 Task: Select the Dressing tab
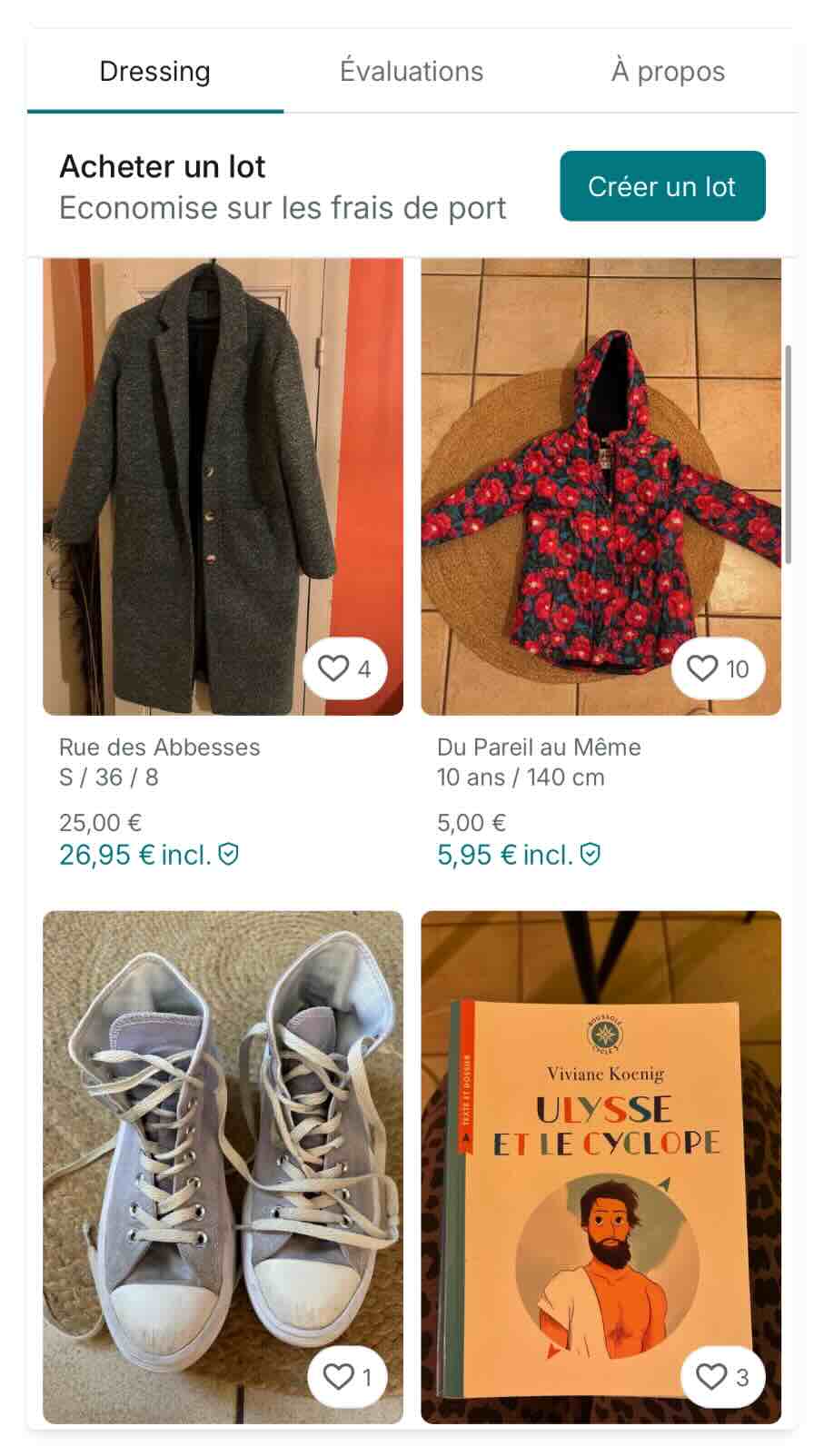click(x=154, y=71)
